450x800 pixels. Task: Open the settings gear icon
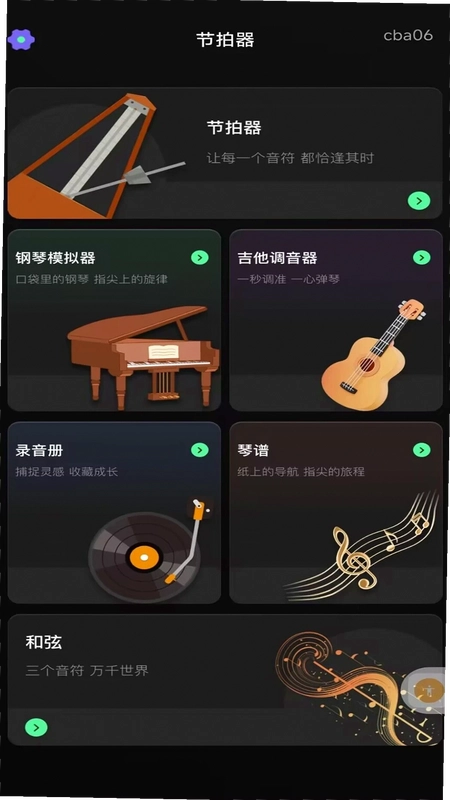(x=21, y=39)
